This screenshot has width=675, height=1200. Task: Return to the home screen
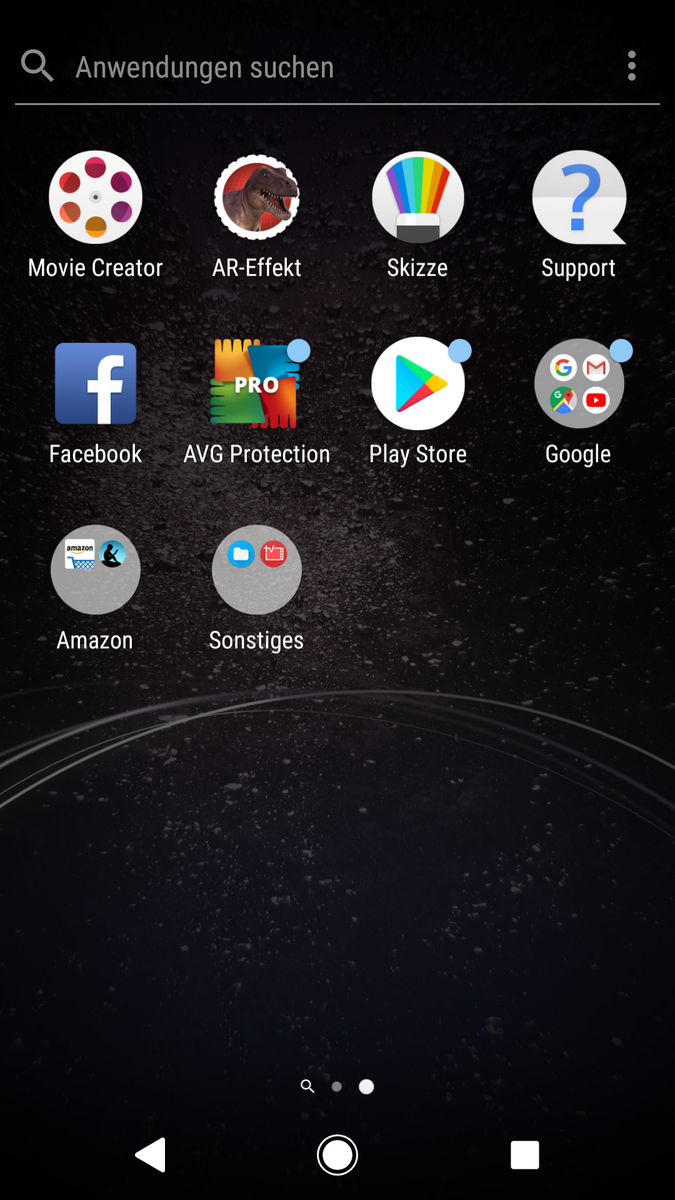coord(337,1155)
